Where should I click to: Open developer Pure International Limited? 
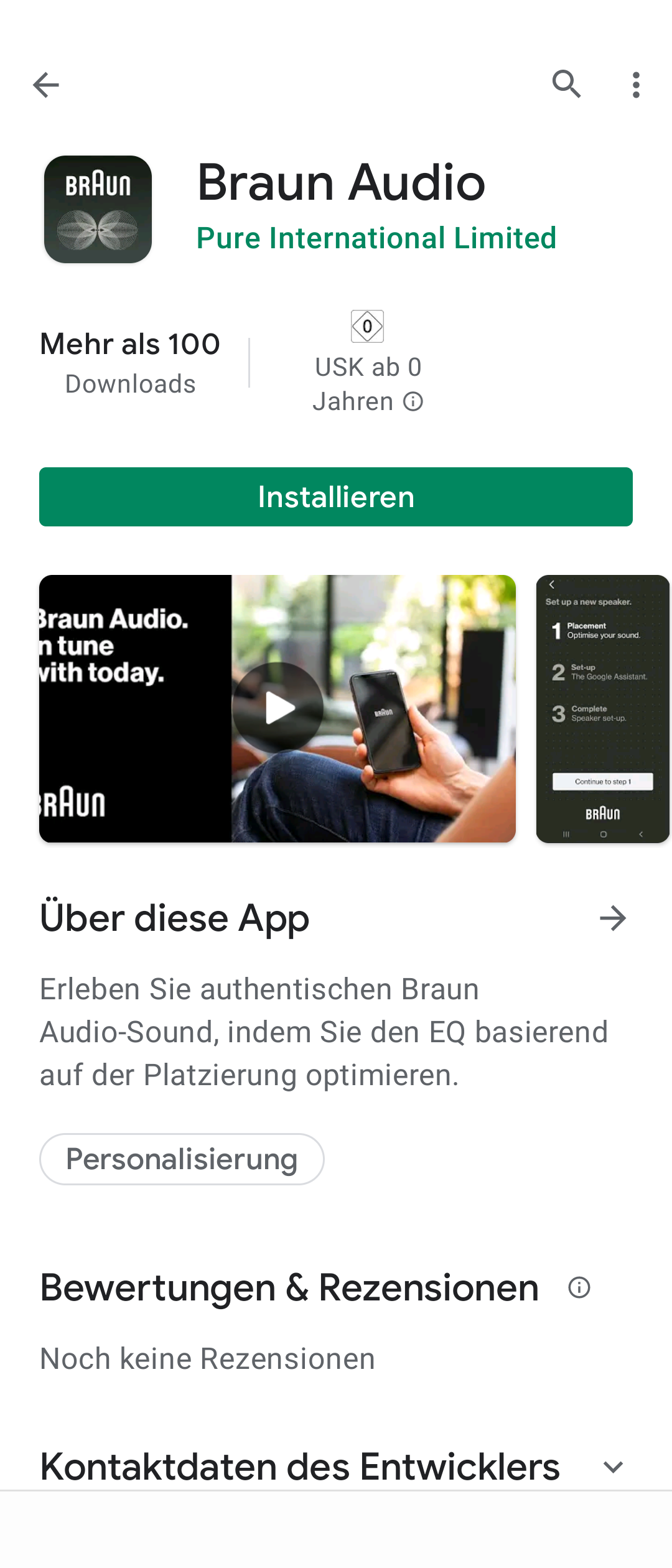pyautogui.click(x=376, y=238)
